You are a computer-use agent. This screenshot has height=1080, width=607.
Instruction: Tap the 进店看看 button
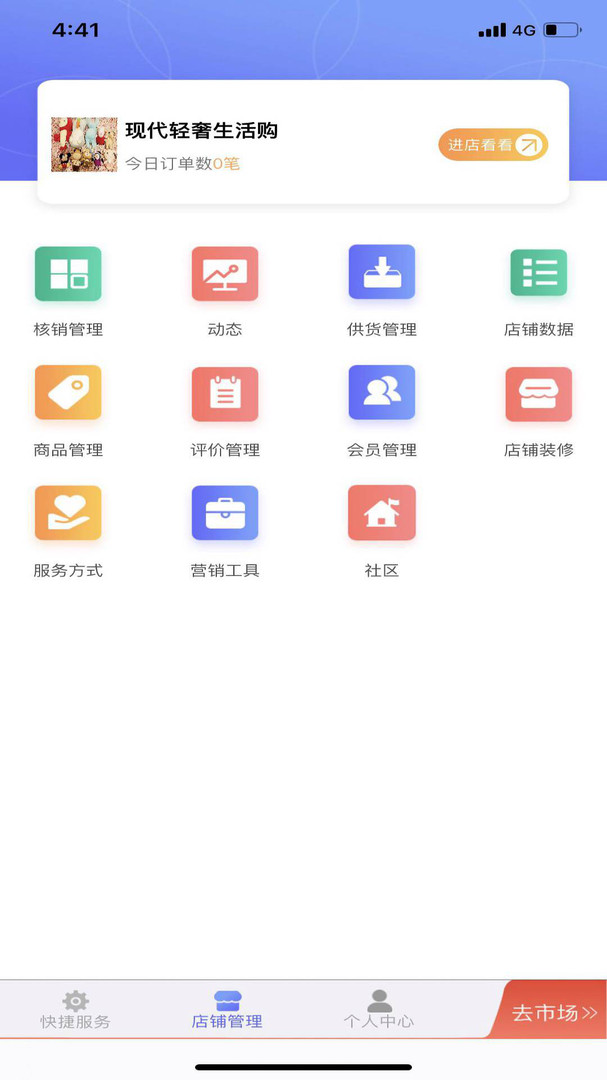493,145
